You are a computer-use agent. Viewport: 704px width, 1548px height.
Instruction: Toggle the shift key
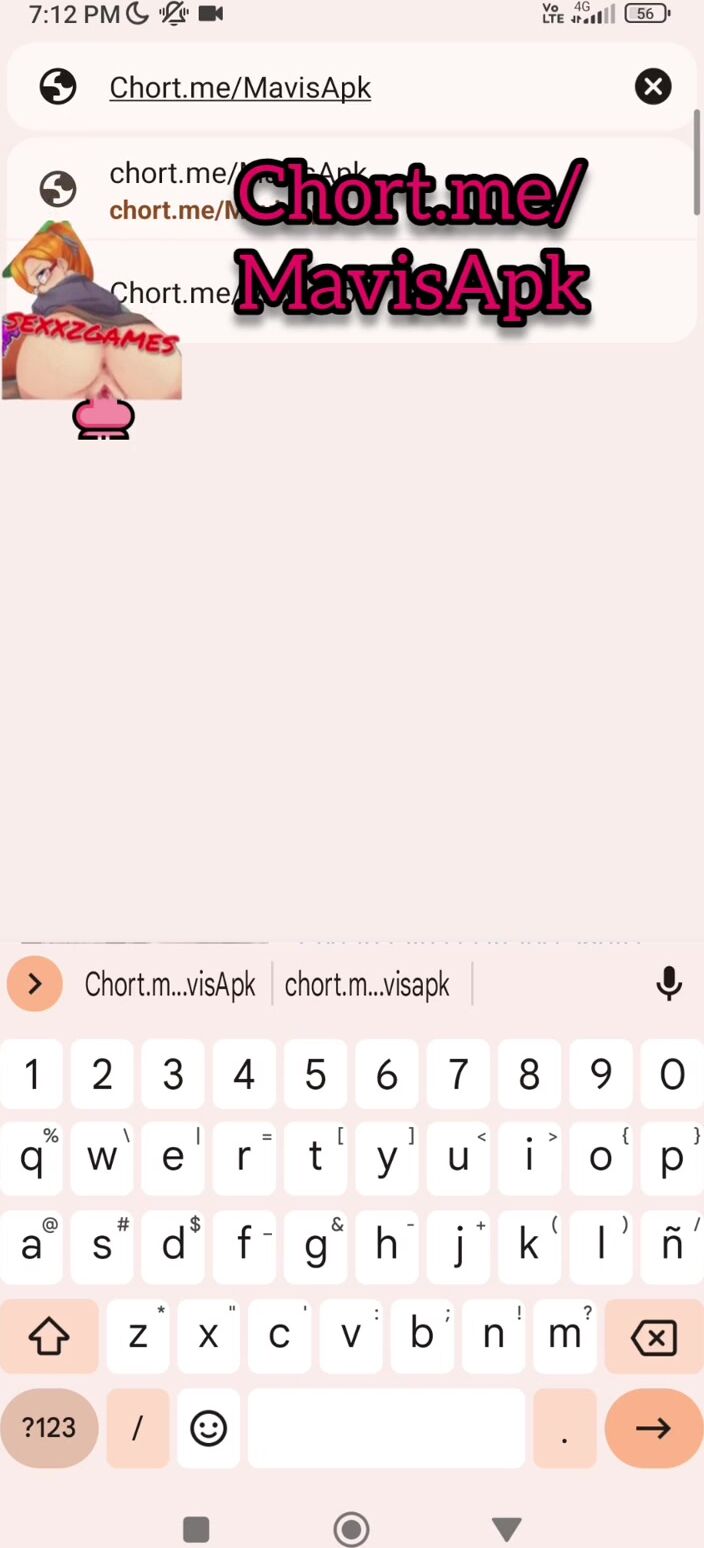[49, 1337]
